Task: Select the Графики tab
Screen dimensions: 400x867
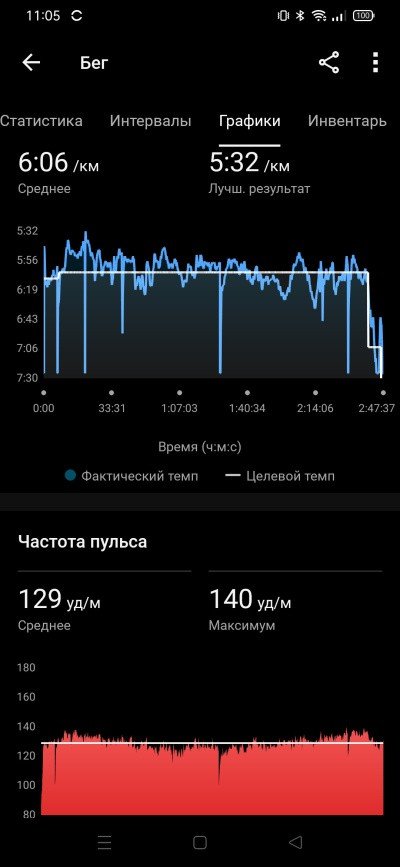Action: (x=250, y=121)
